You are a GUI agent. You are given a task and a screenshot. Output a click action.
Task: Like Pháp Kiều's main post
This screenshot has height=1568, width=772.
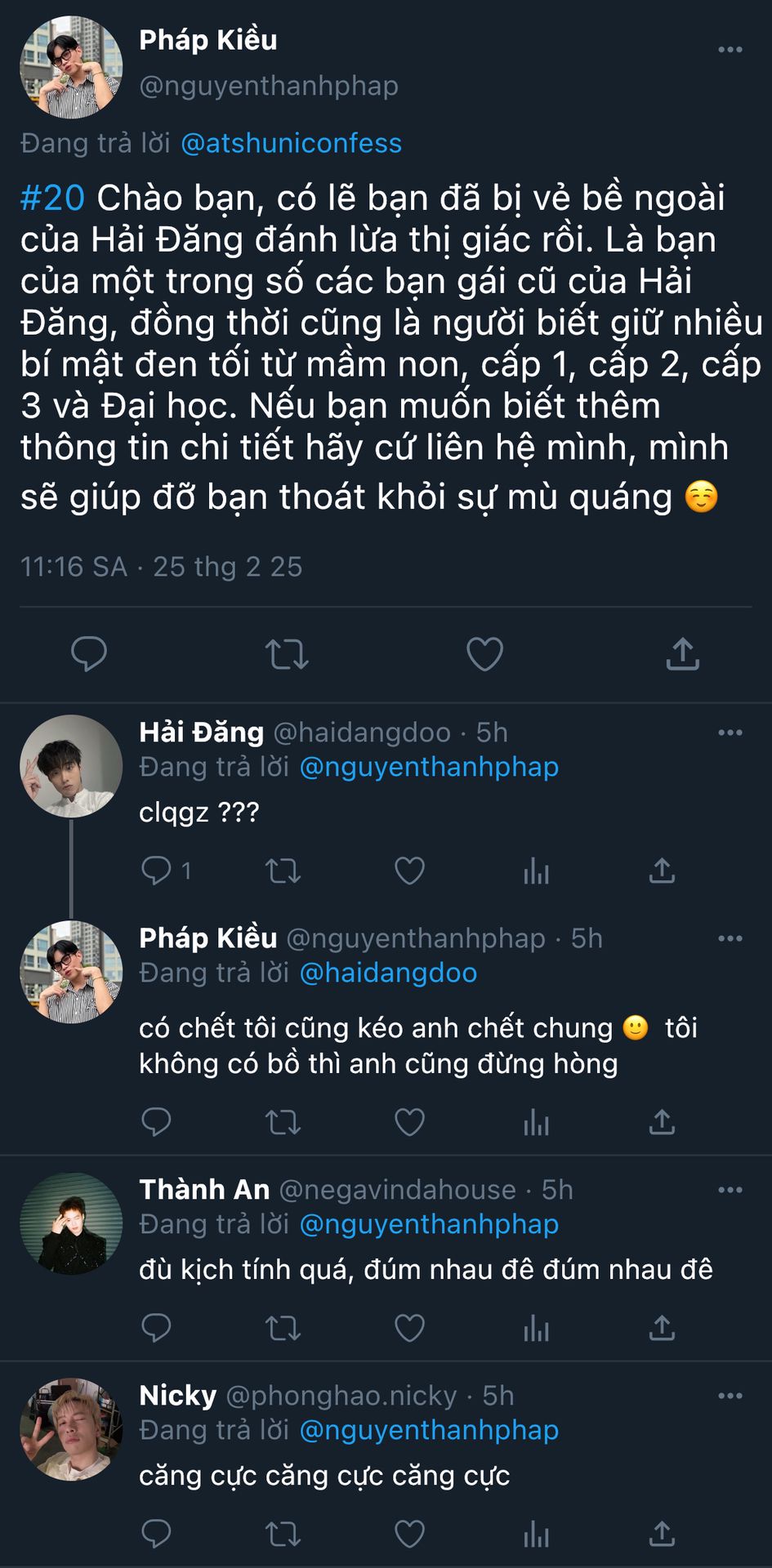click(x=484, y=654)
